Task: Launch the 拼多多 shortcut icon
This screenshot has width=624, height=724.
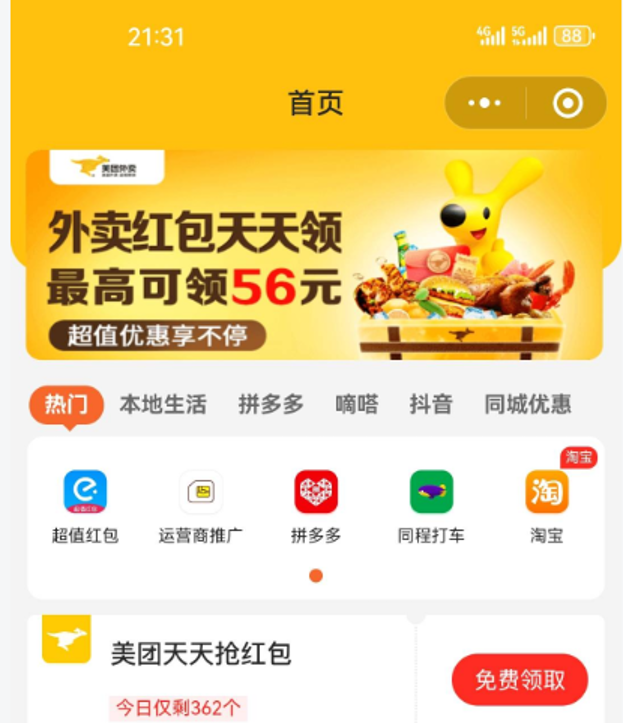Action: click(316, 507)
